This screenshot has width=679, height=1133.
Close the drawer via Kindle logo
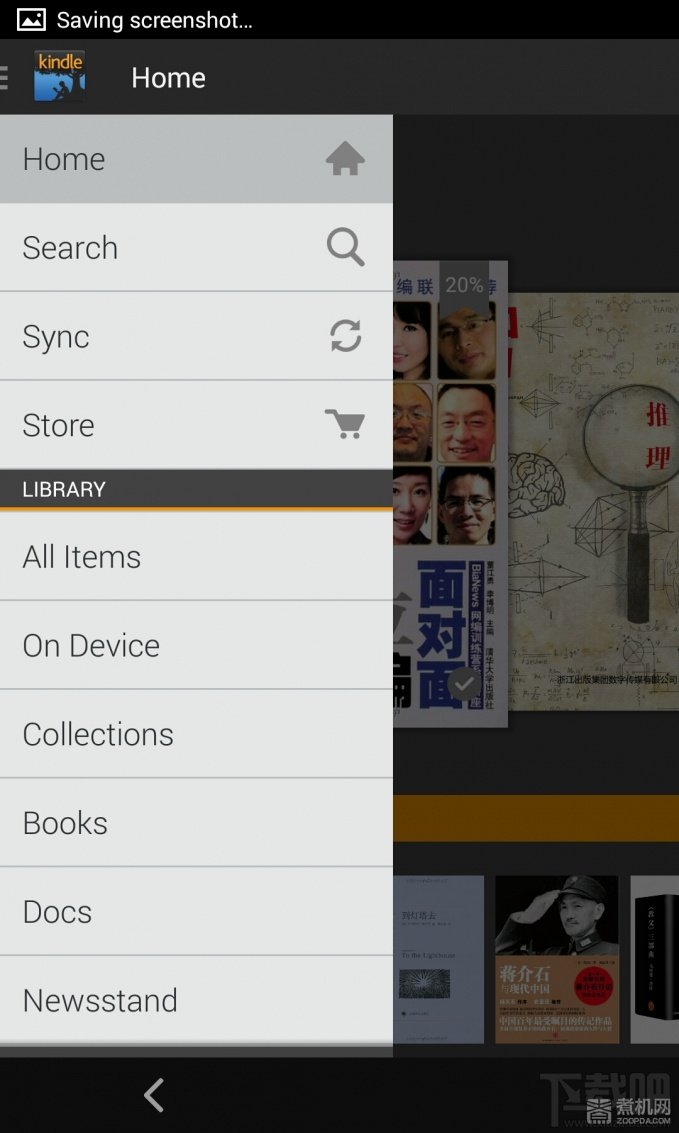59,76
